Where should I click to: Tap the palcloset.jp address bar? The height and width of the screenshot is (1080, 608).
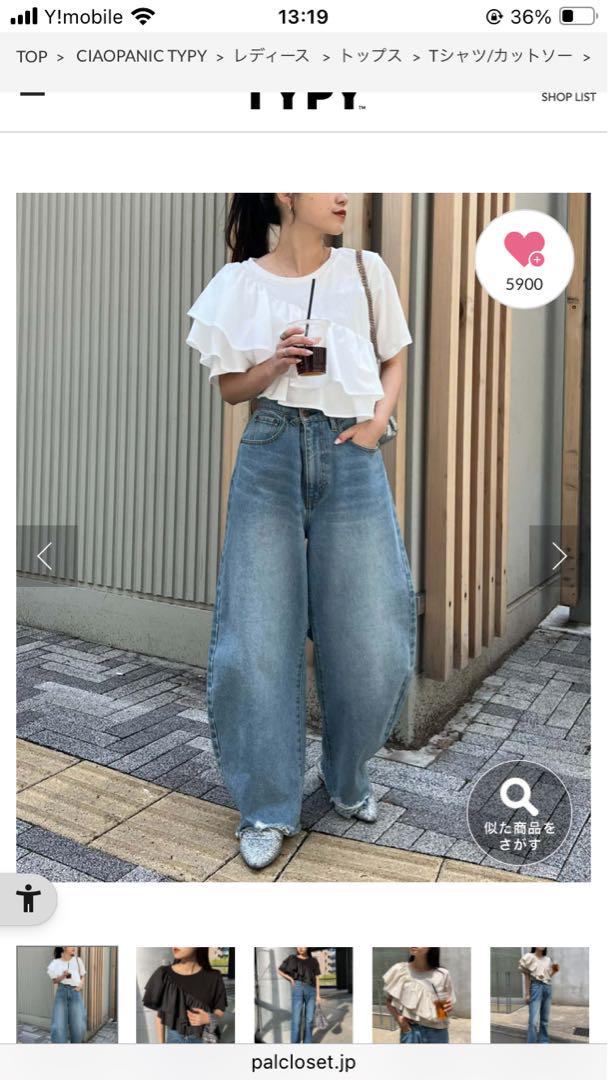coord(304,1062)
